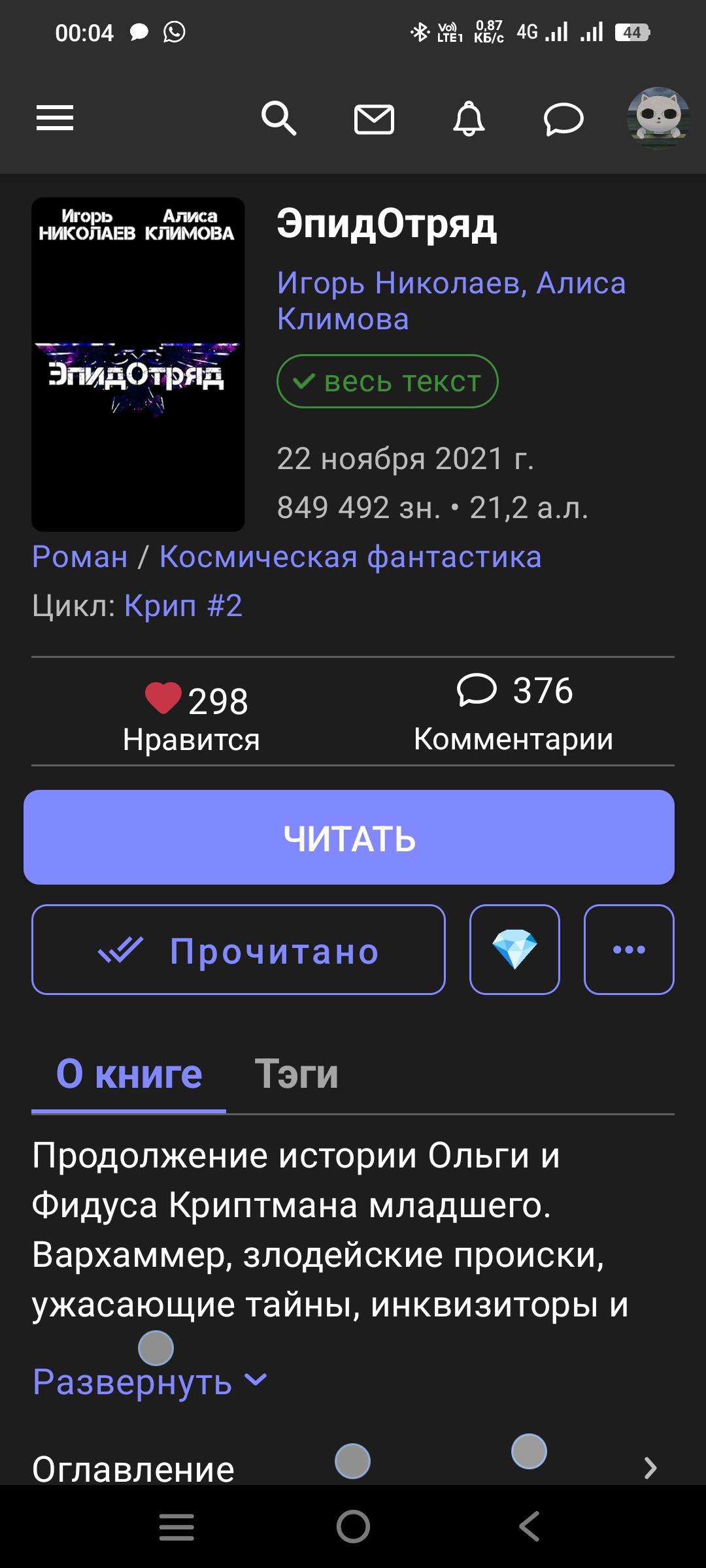Open the 376 Комментарии section
The image size is (706, 1568).
(514, 712)
